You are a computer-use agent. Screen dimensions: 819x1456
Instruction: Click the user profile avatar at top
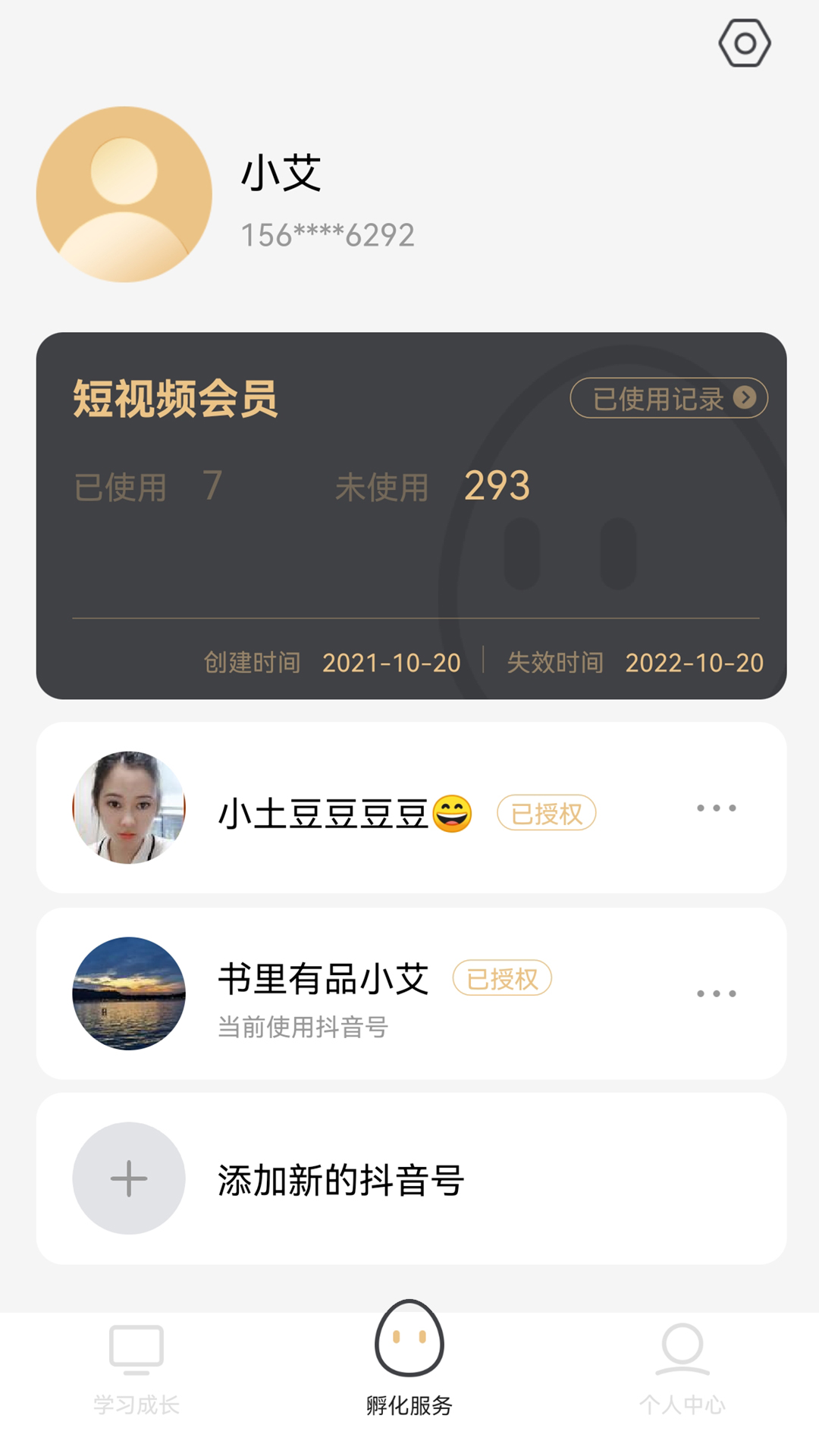[x=125, y=193]
